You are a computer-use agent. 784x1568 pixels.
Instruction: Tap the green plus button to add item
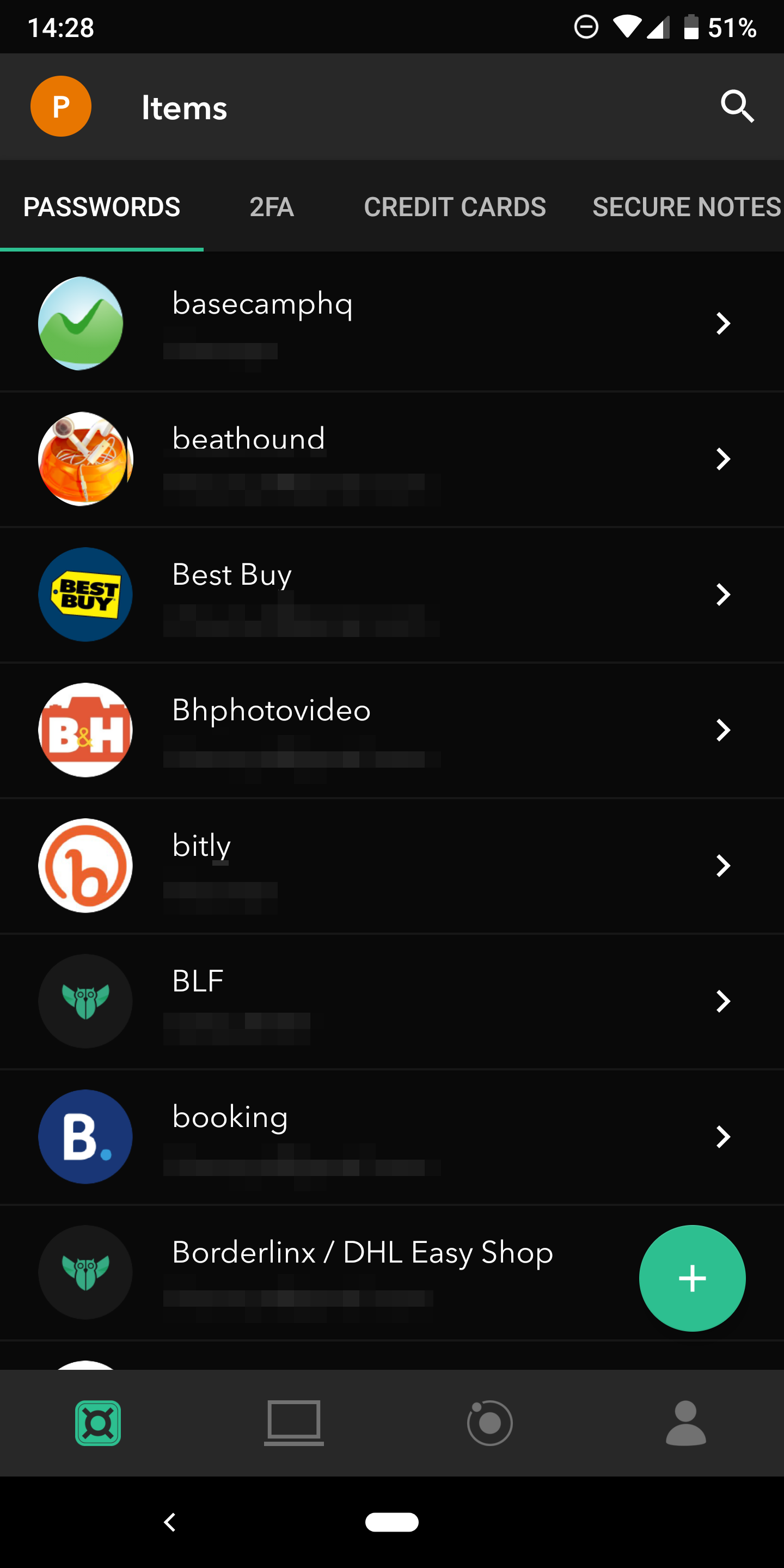(692, 1279)
